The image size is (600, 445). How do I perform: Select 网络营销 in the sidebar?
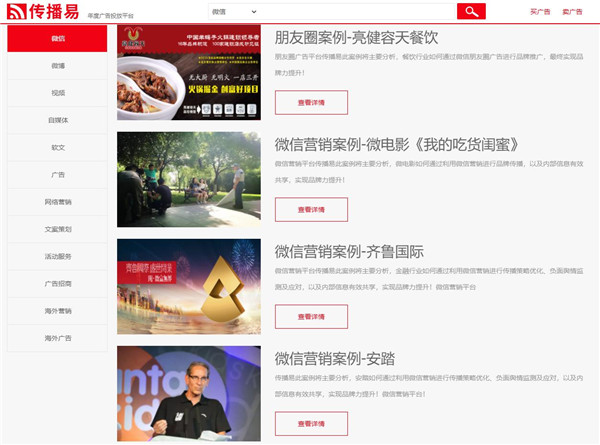click(57, 202)
